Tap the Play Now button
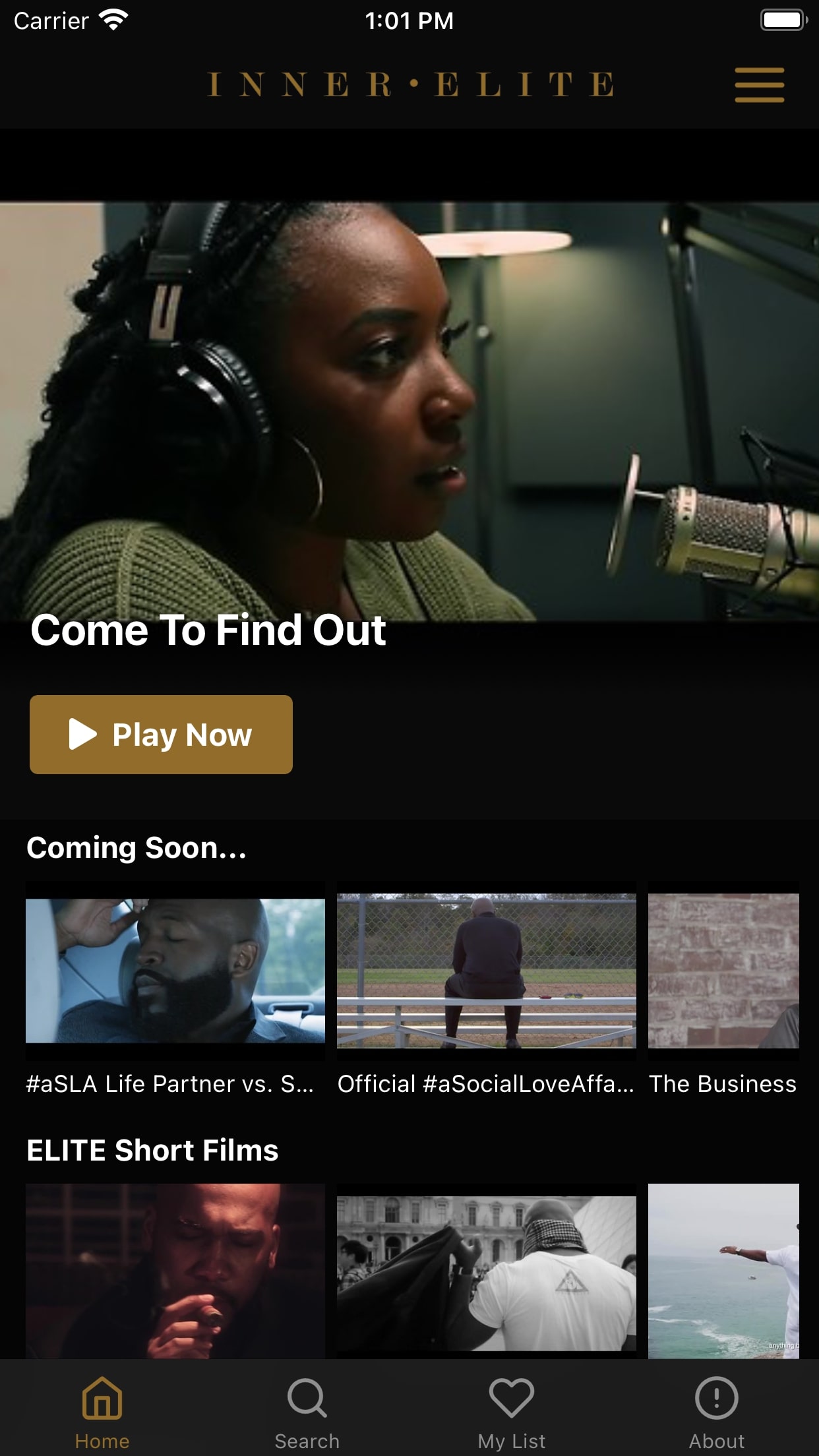819x1456 pixels. tap(161, 735)
